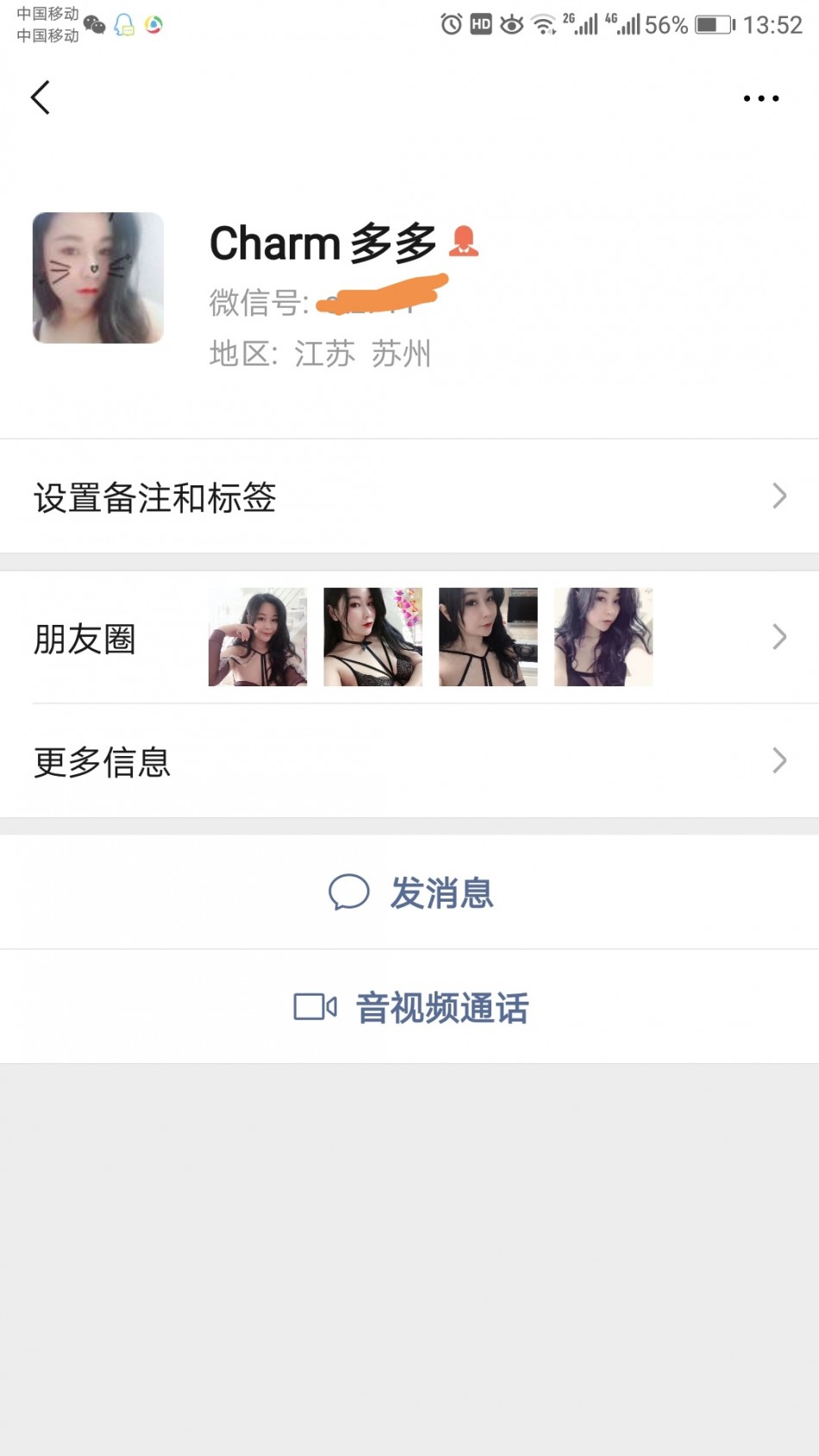The image size is (819, 1456).
Task: Open the three-dot more options menu
Action: tap(760, 98)
